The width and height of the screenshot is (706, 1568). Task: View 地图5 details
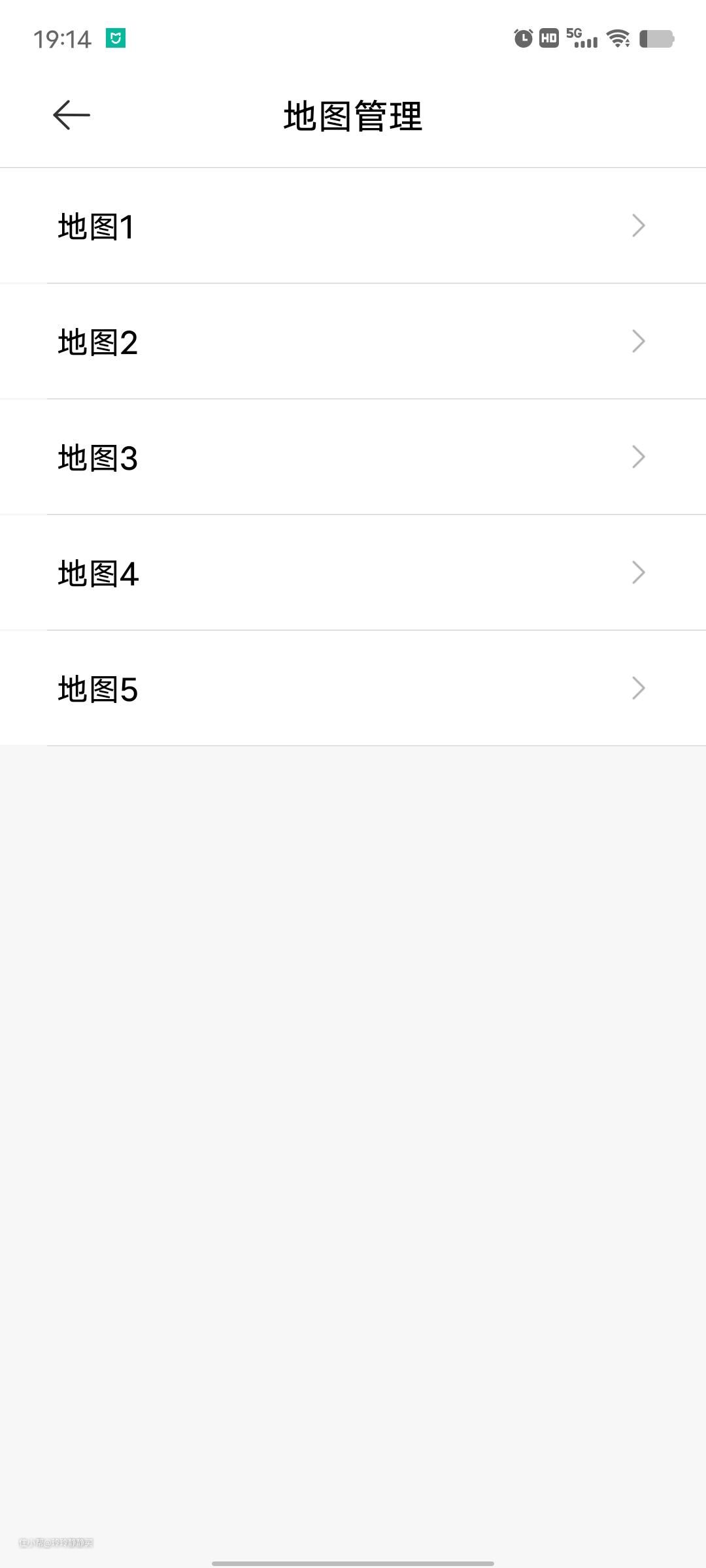tap(353, 689)
